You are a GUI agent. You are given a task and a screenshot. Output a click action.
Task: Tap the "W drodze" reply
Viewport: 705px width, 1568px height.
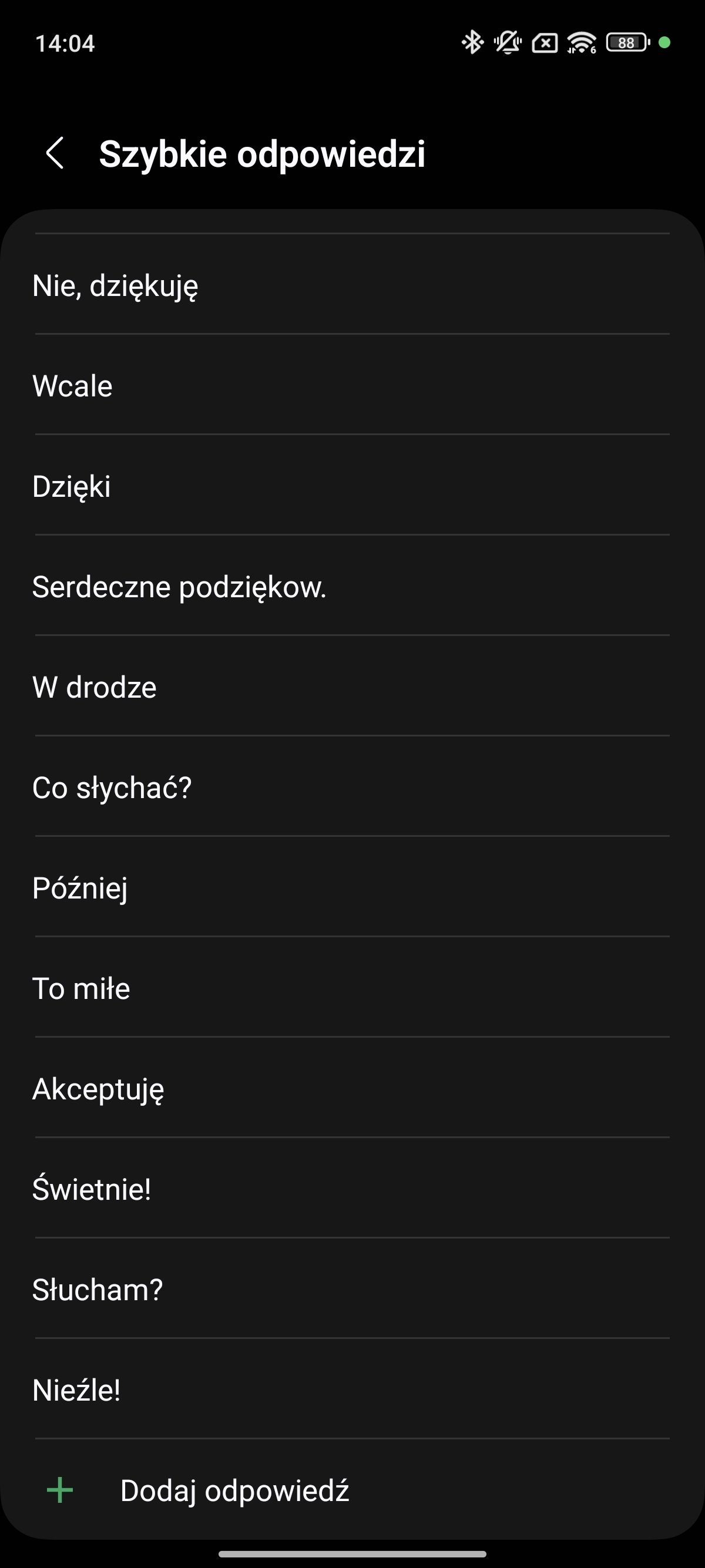[352, 686]
